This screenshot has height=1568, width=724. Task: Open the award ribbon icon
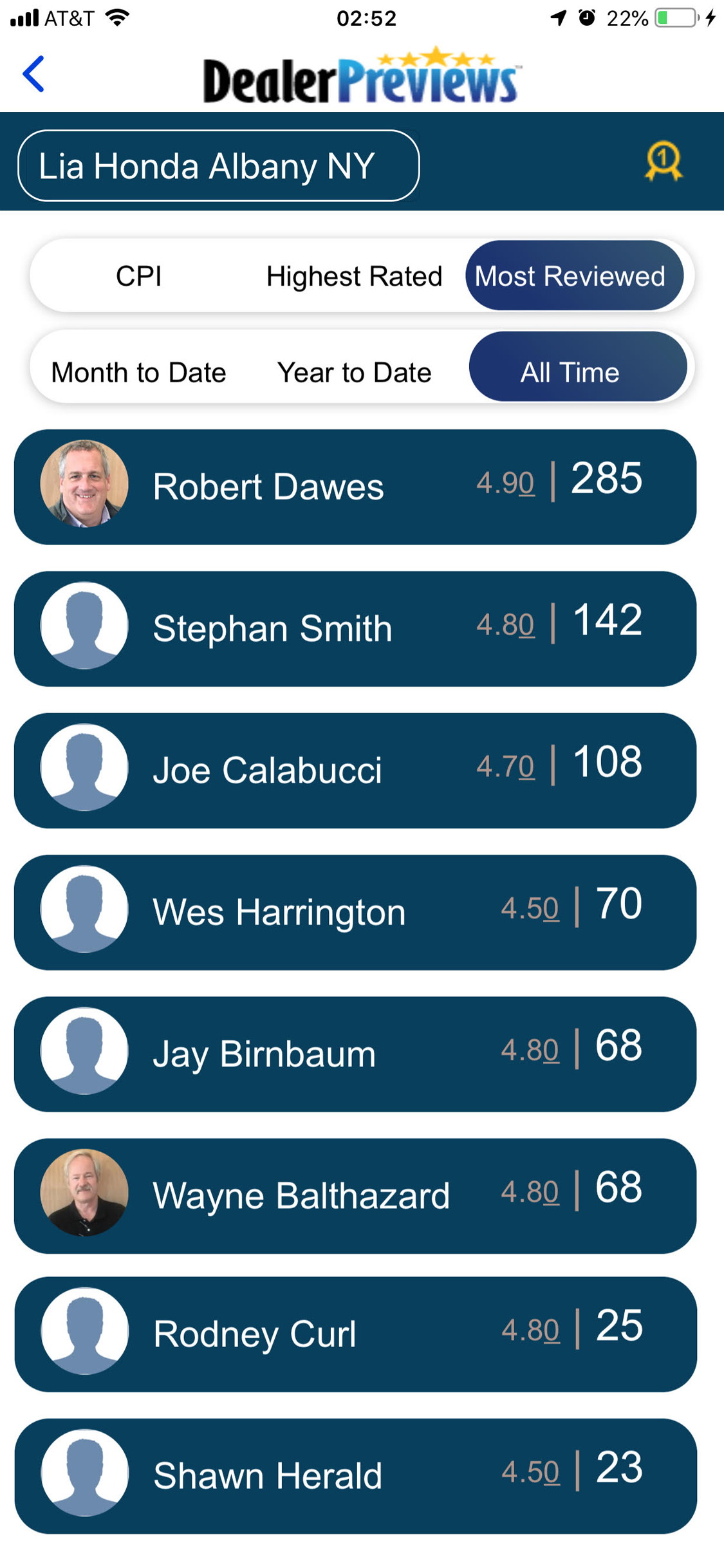[664, 162]
